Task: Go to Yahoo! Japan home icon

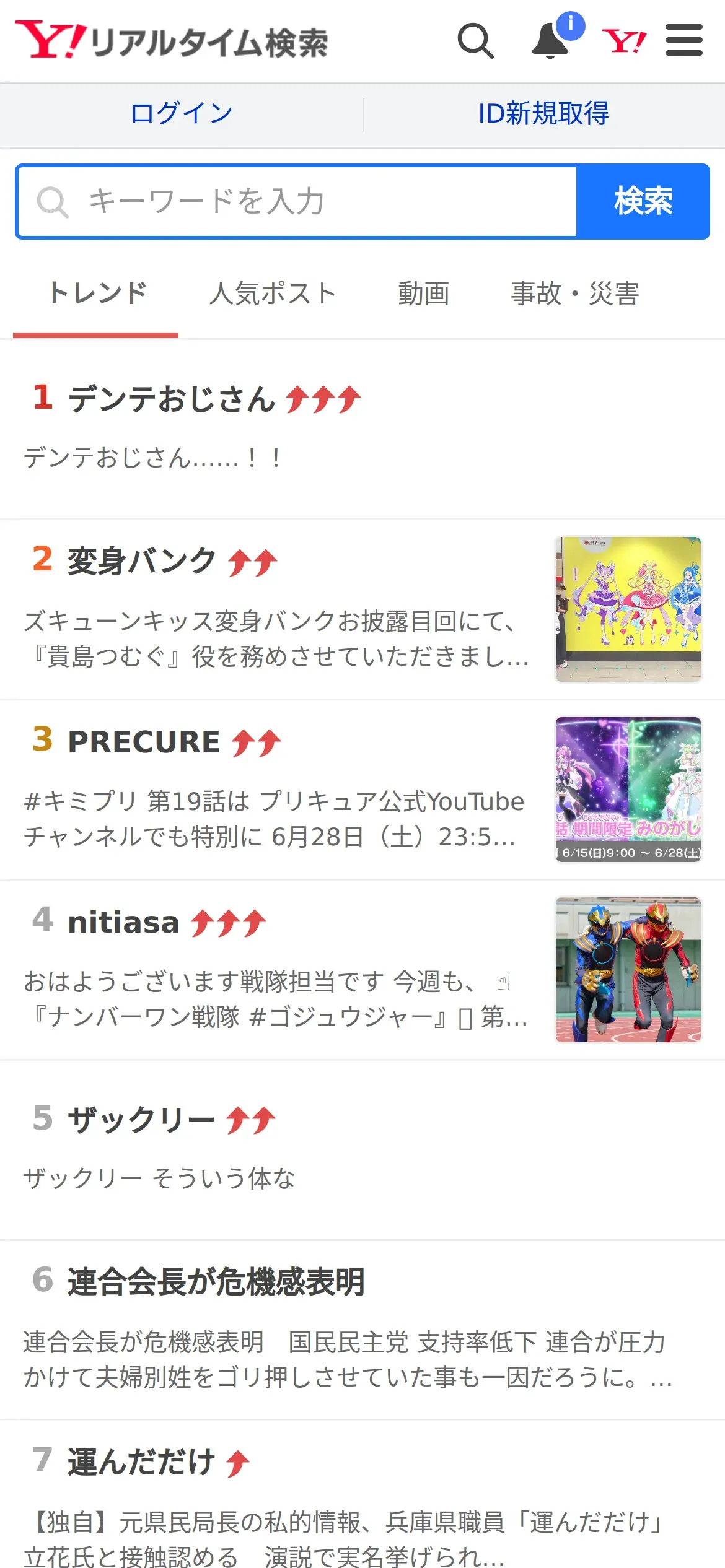Action: [x=624, y=41]
